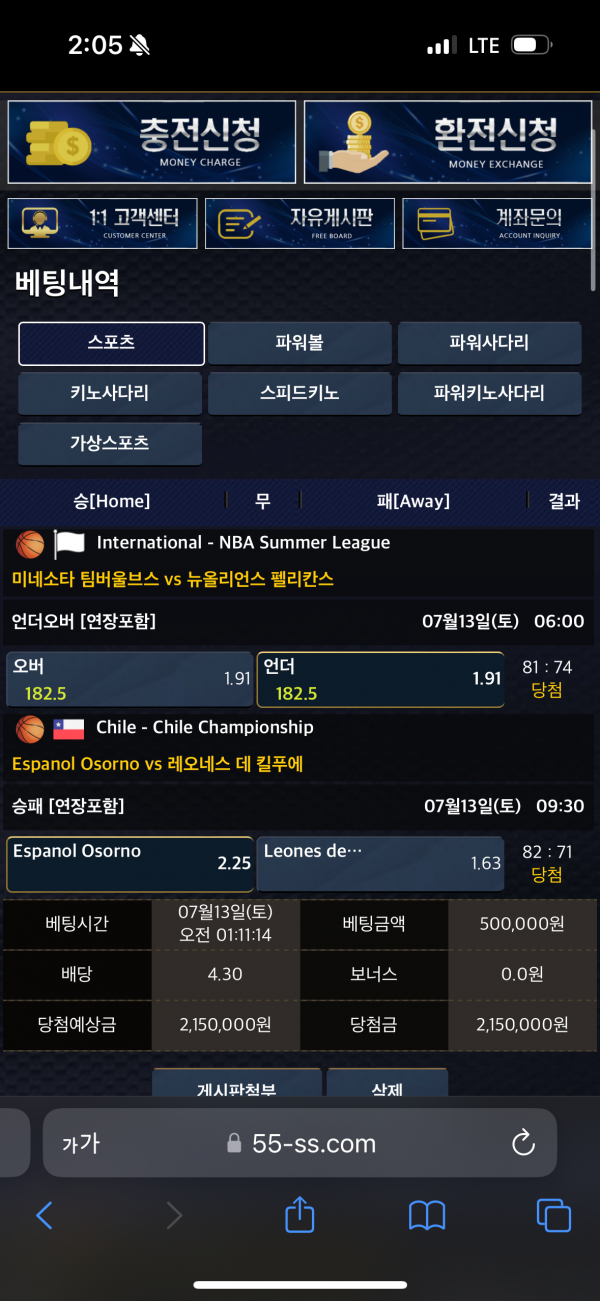Reload the page in Safari
The image size is (600, 1301).
click(523, 1143)
